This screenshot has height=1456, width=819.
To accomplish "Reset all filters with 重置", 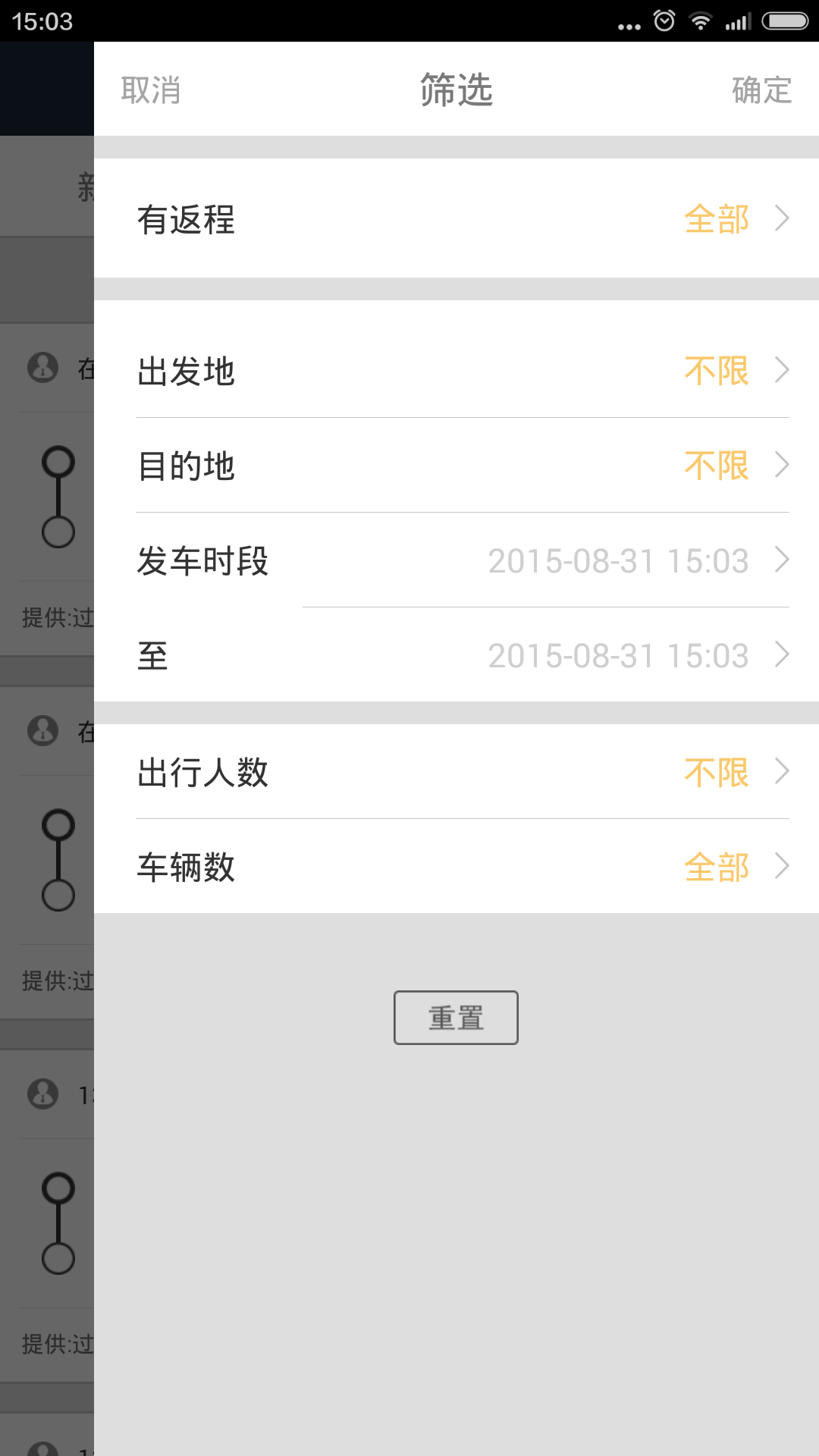I will (x=456, y=1018).
